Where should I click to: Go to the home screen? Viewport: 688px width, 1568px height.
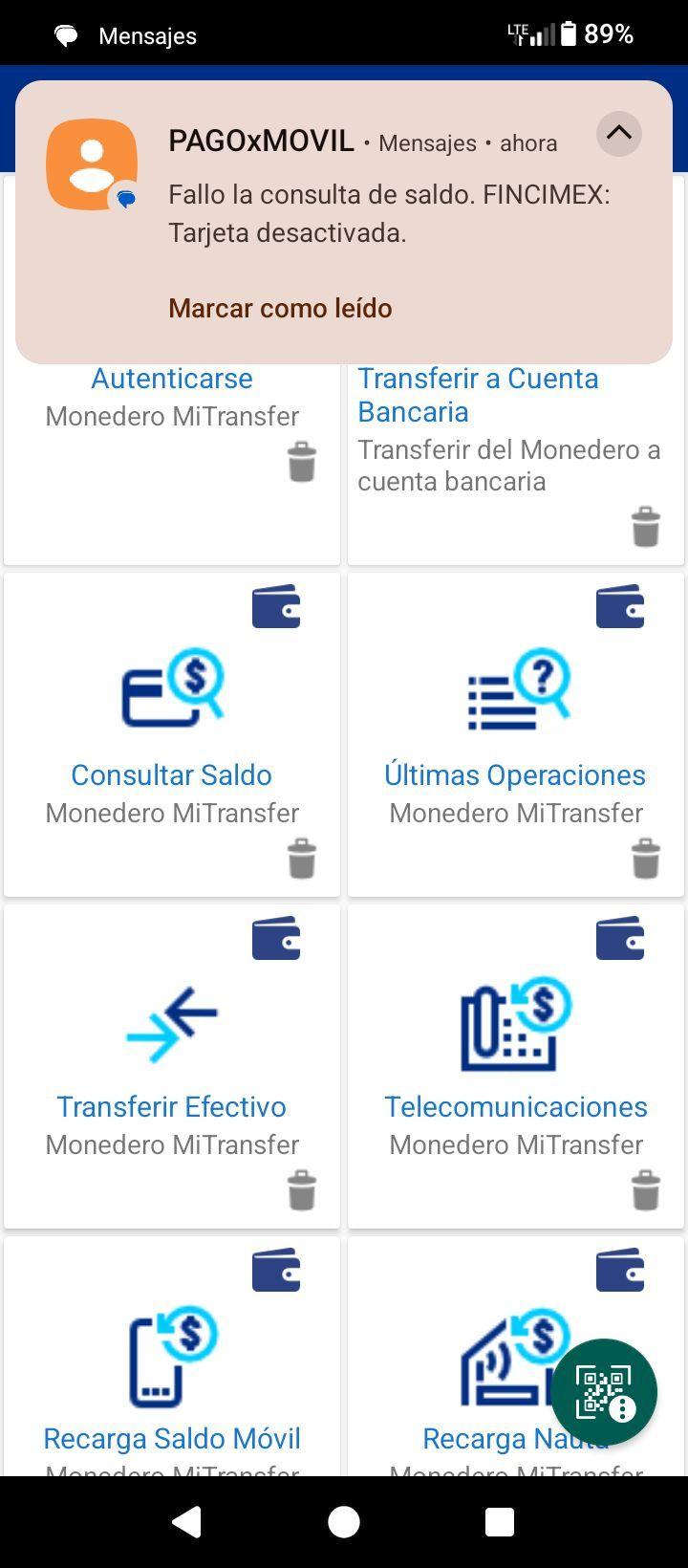[344, 1521]
